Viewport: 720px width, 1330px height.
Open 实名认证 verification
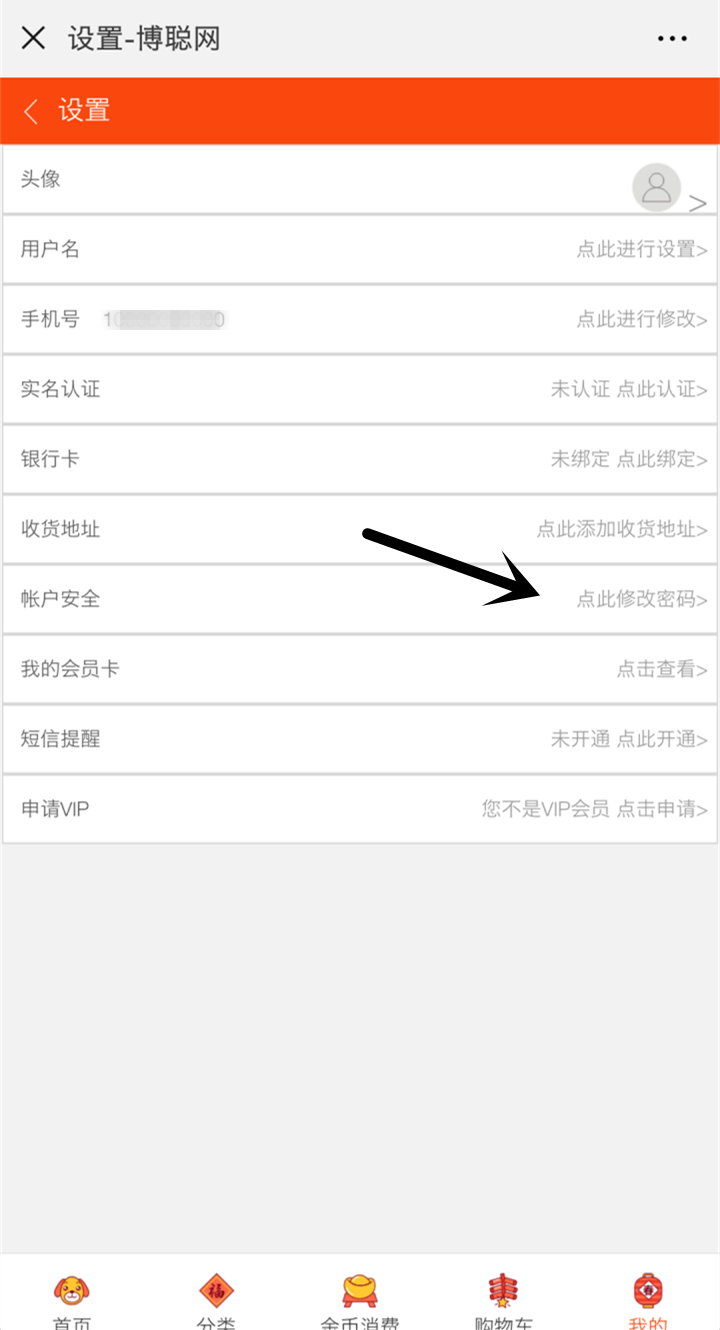[360, 389]
